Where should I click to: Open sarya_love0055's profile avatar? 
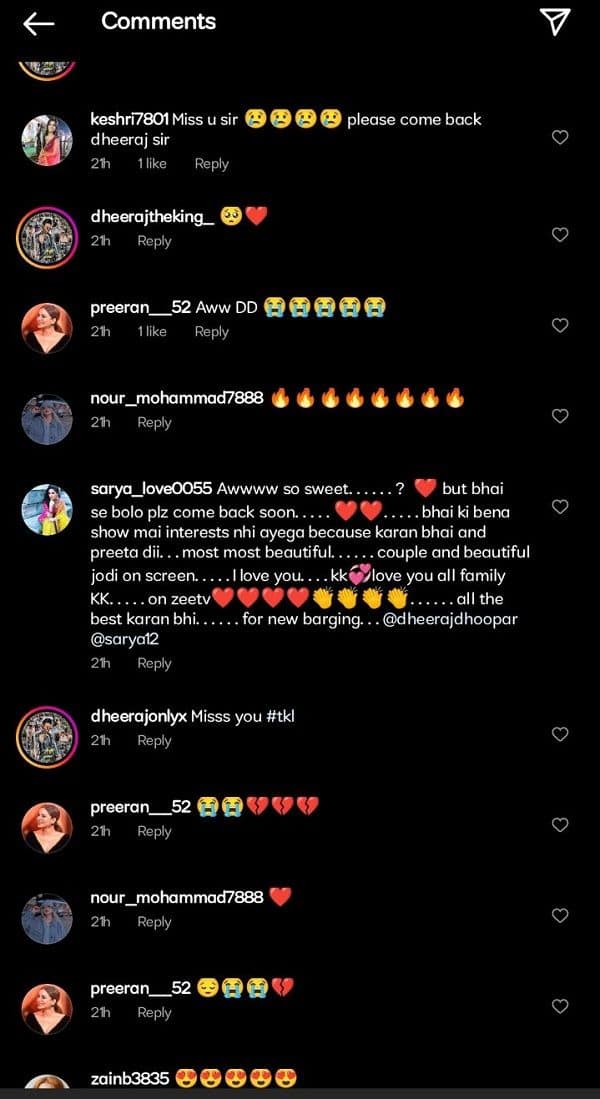[x=47, y=509]
